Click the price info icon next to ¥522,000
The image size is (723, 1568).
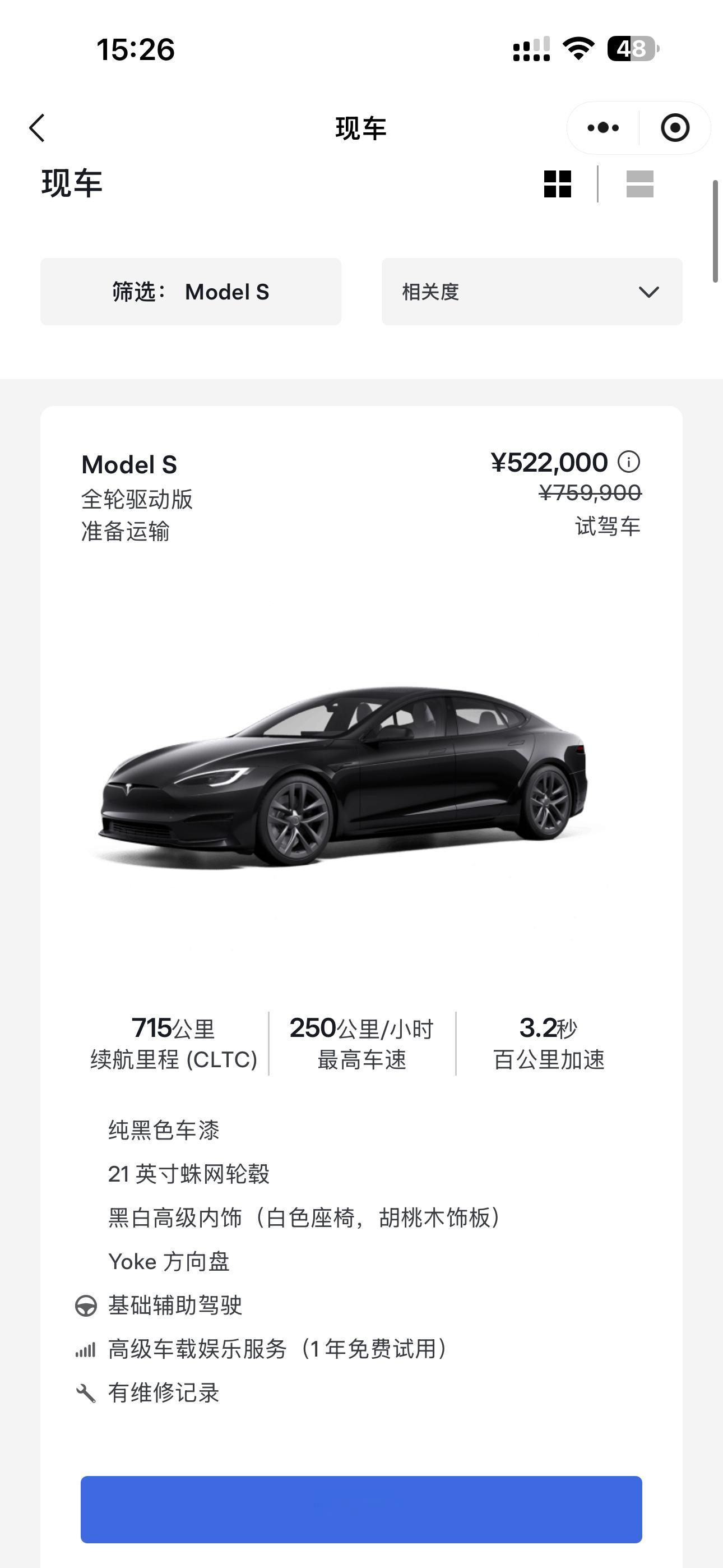pos(629,463)
